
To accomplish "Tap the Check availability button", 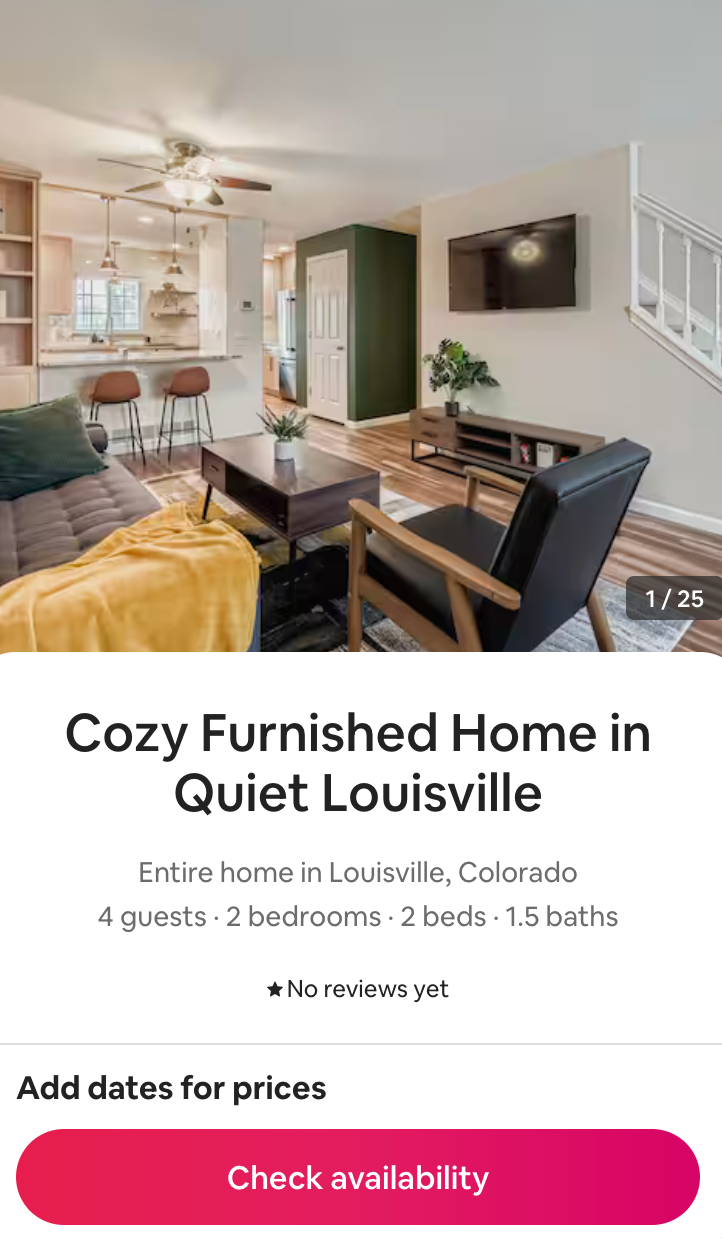I will click(358, 1177).
